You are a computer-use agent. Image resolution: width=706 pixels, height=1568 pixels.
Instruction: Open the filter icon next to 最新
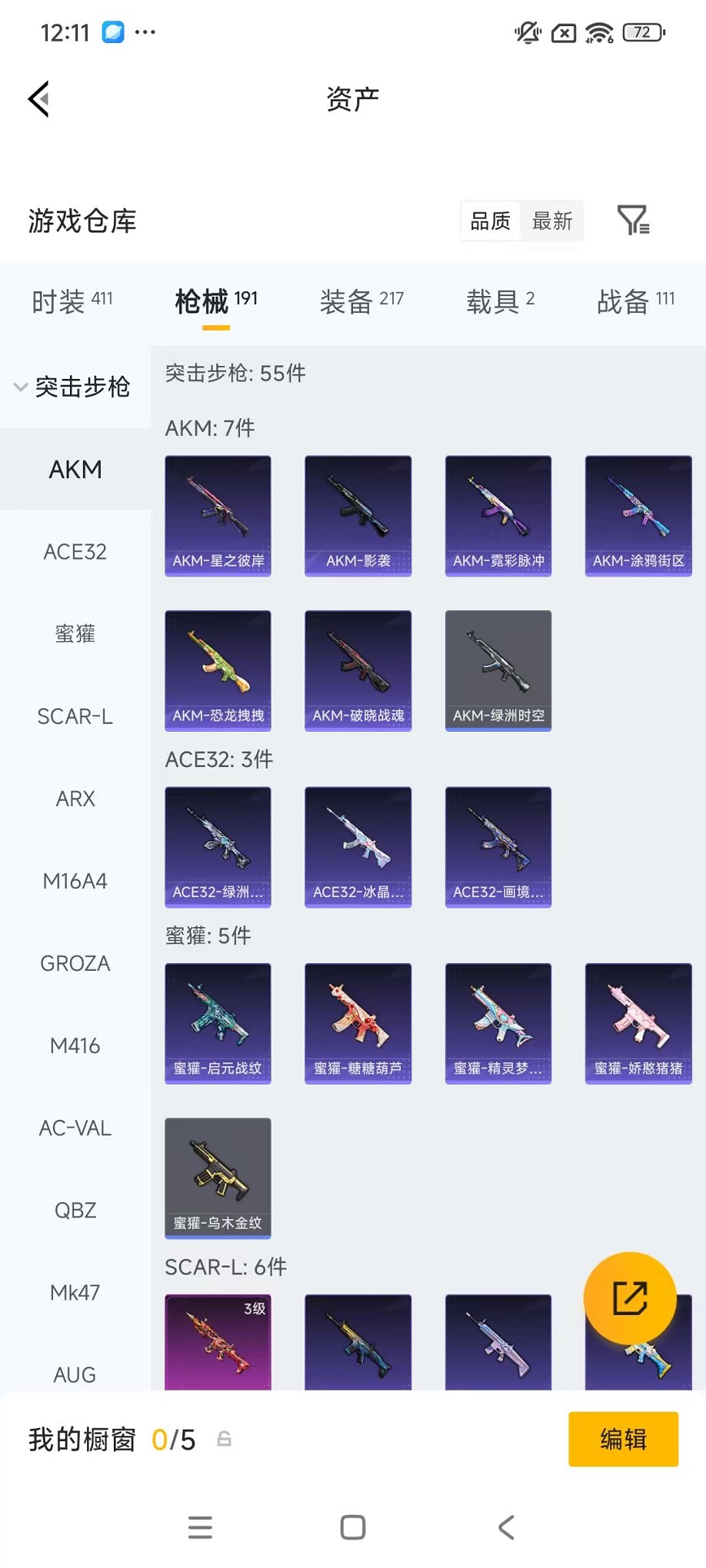click(633, 221)
